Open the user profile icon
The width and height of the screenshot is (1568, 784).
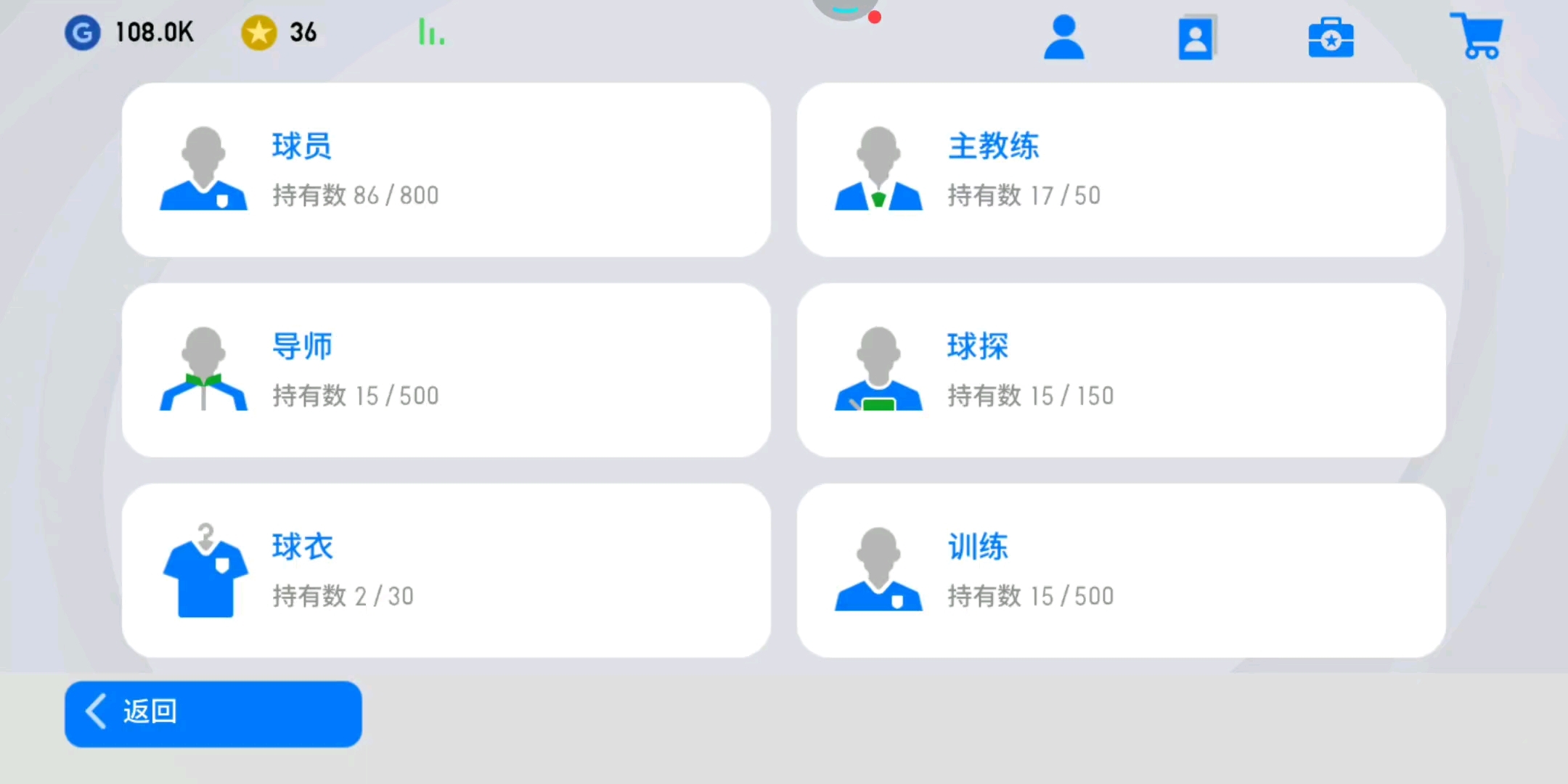click(1063, 38)
